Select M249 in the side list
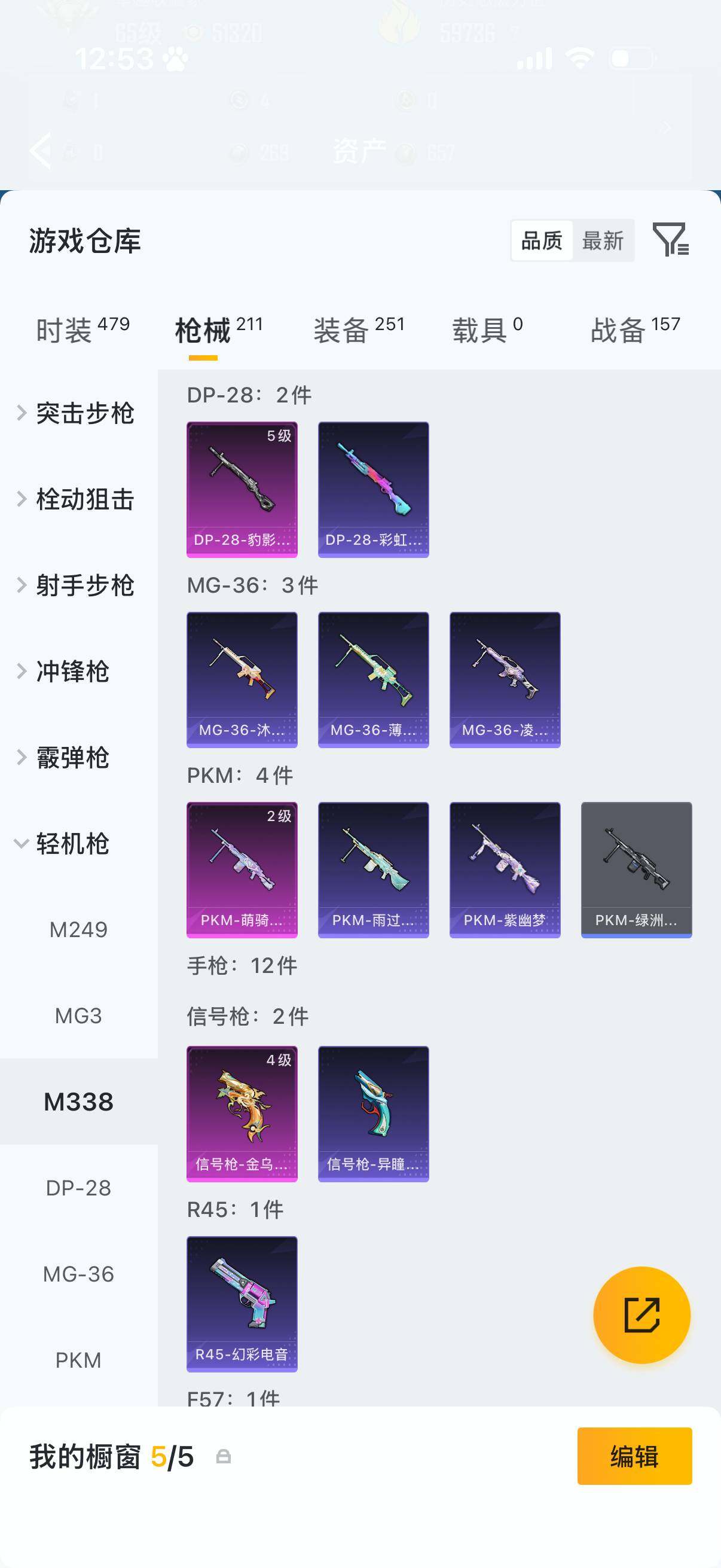 click(78, 929)
